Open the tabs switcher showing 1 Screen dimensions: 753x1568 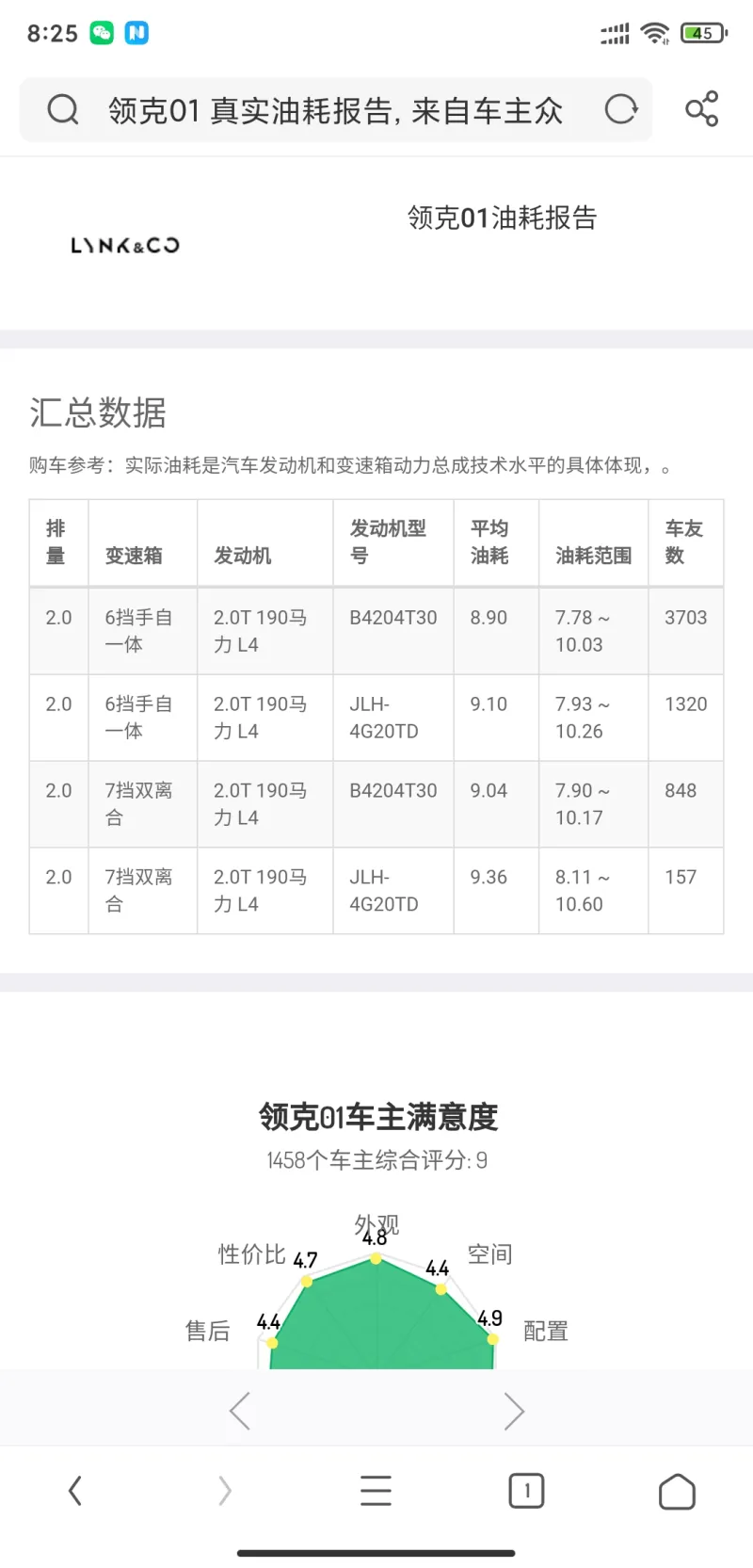pos(526,1491)
